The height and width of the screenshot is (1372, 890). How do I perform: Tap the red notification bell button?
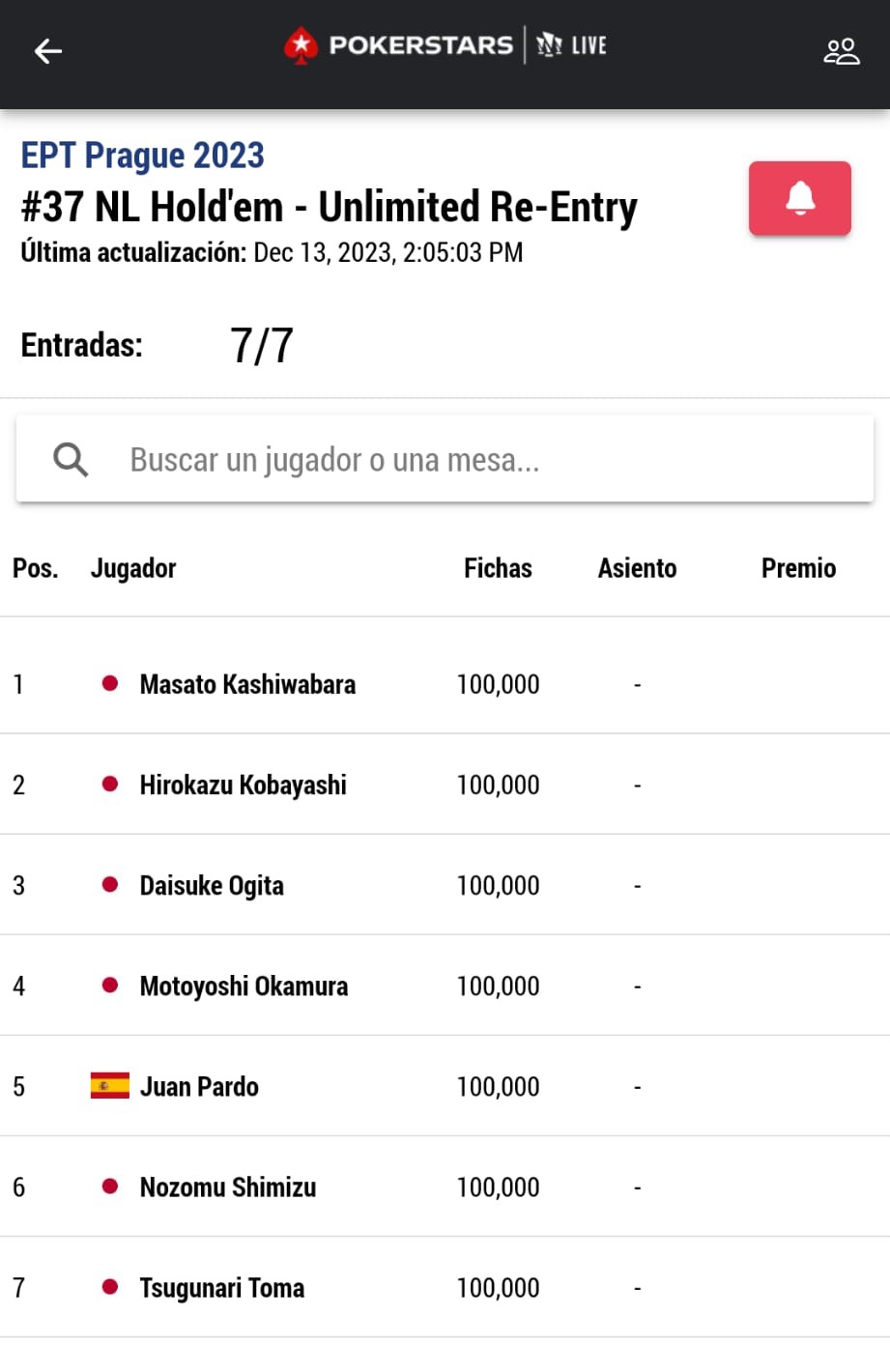tap(799, 198)
